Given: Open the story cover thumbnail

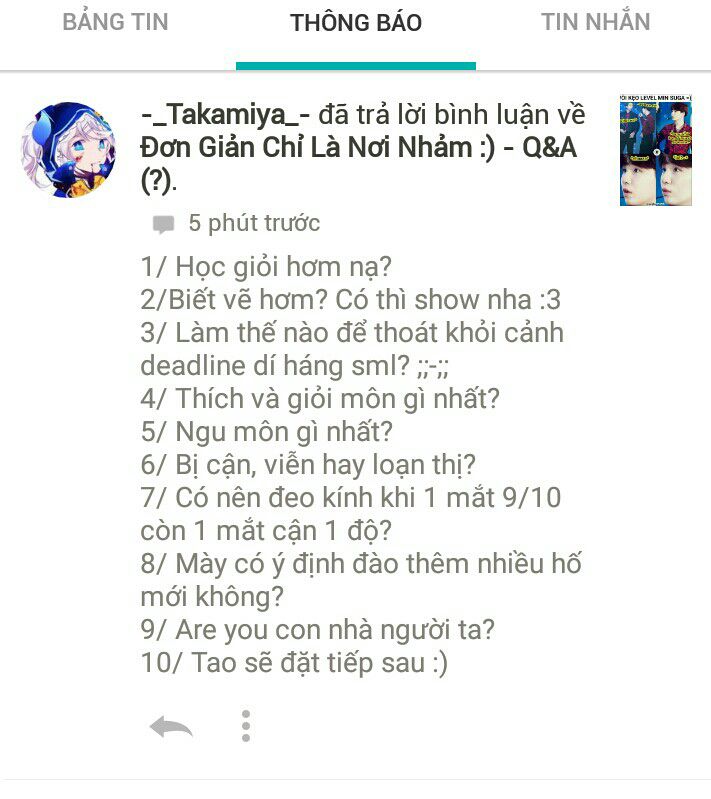Looking at the screenshot, I should pyautogui.click(x=655, y=151).
